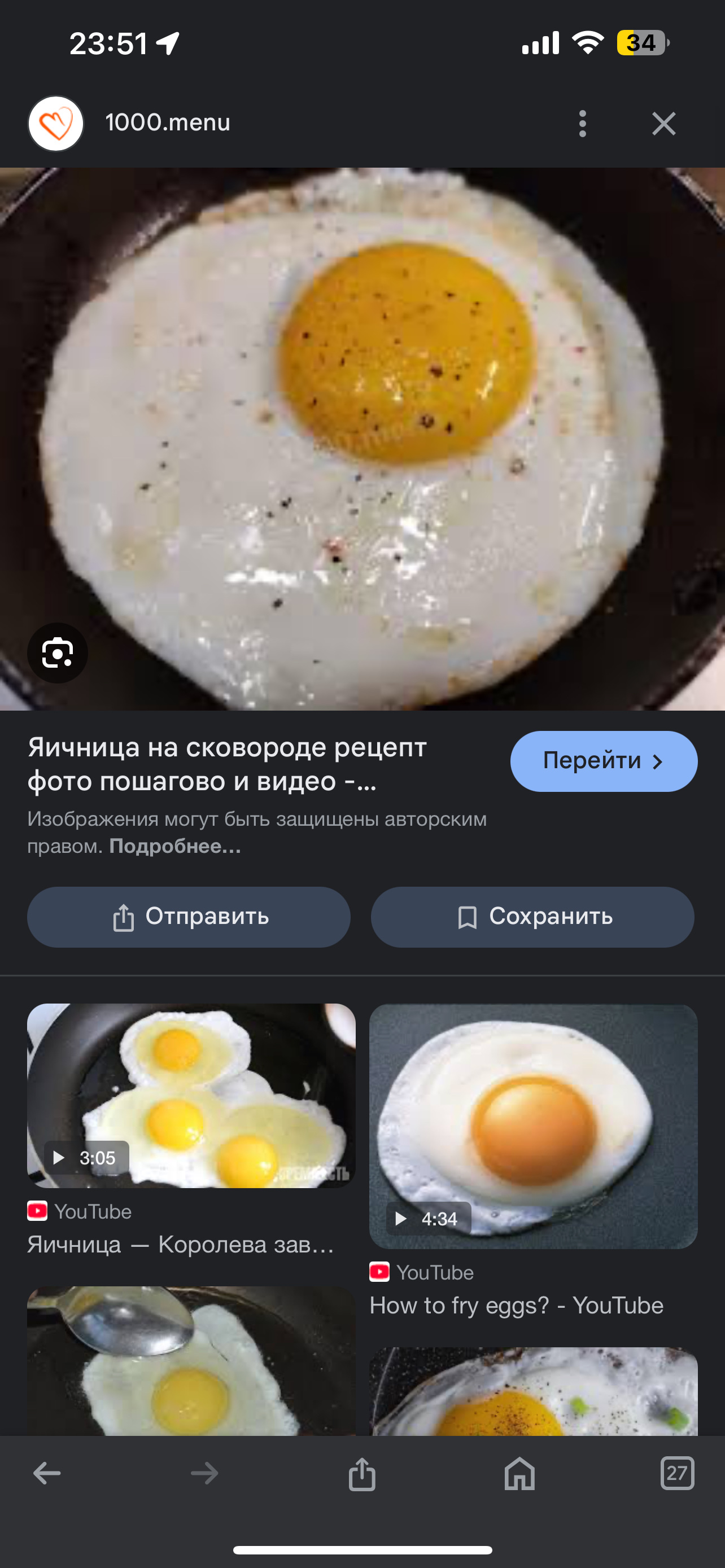Click the YouTube icon below the first video
This screenshot has width=725, height=1568.
tap(37, 1211)
